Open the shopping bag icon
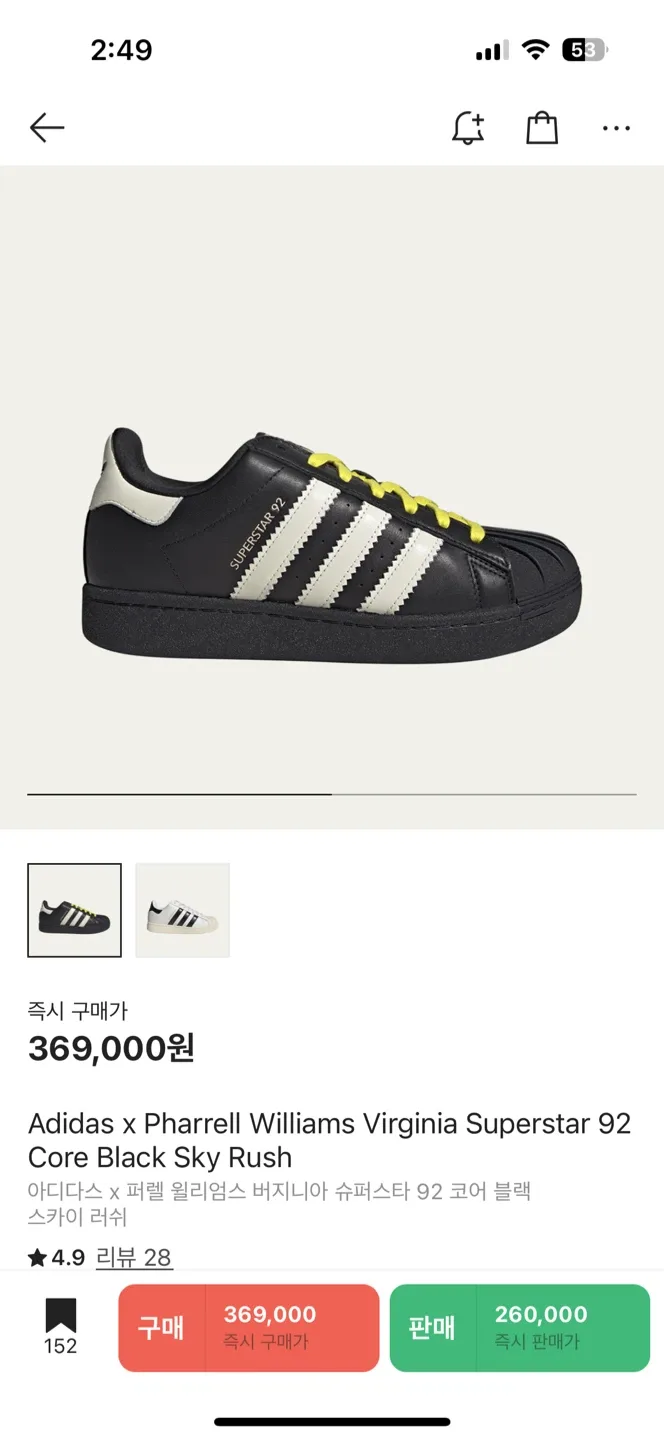664x1440 pixels. [x=542, y=127]
